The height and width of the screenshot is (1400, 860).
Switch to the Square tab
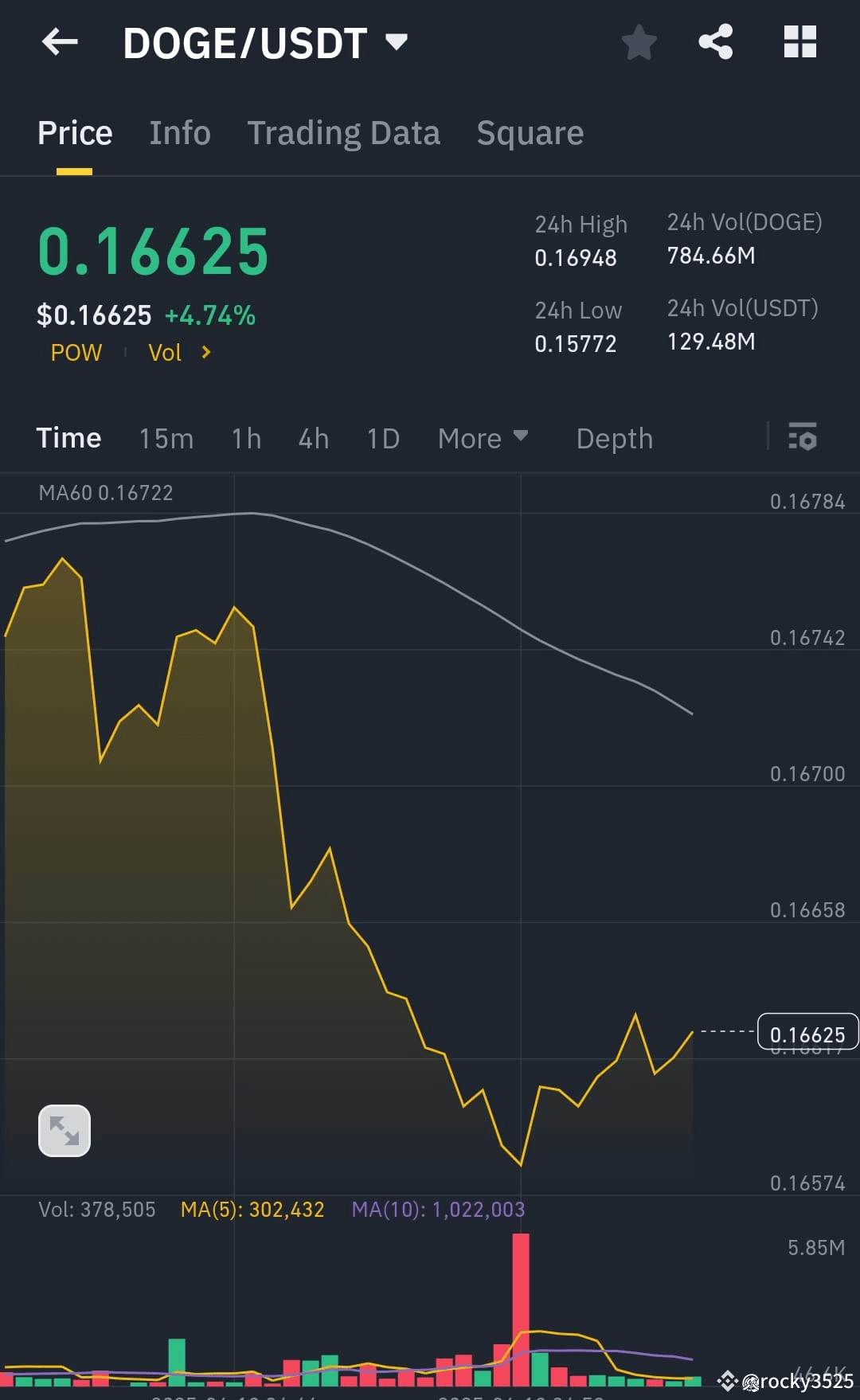coord(530,132)
